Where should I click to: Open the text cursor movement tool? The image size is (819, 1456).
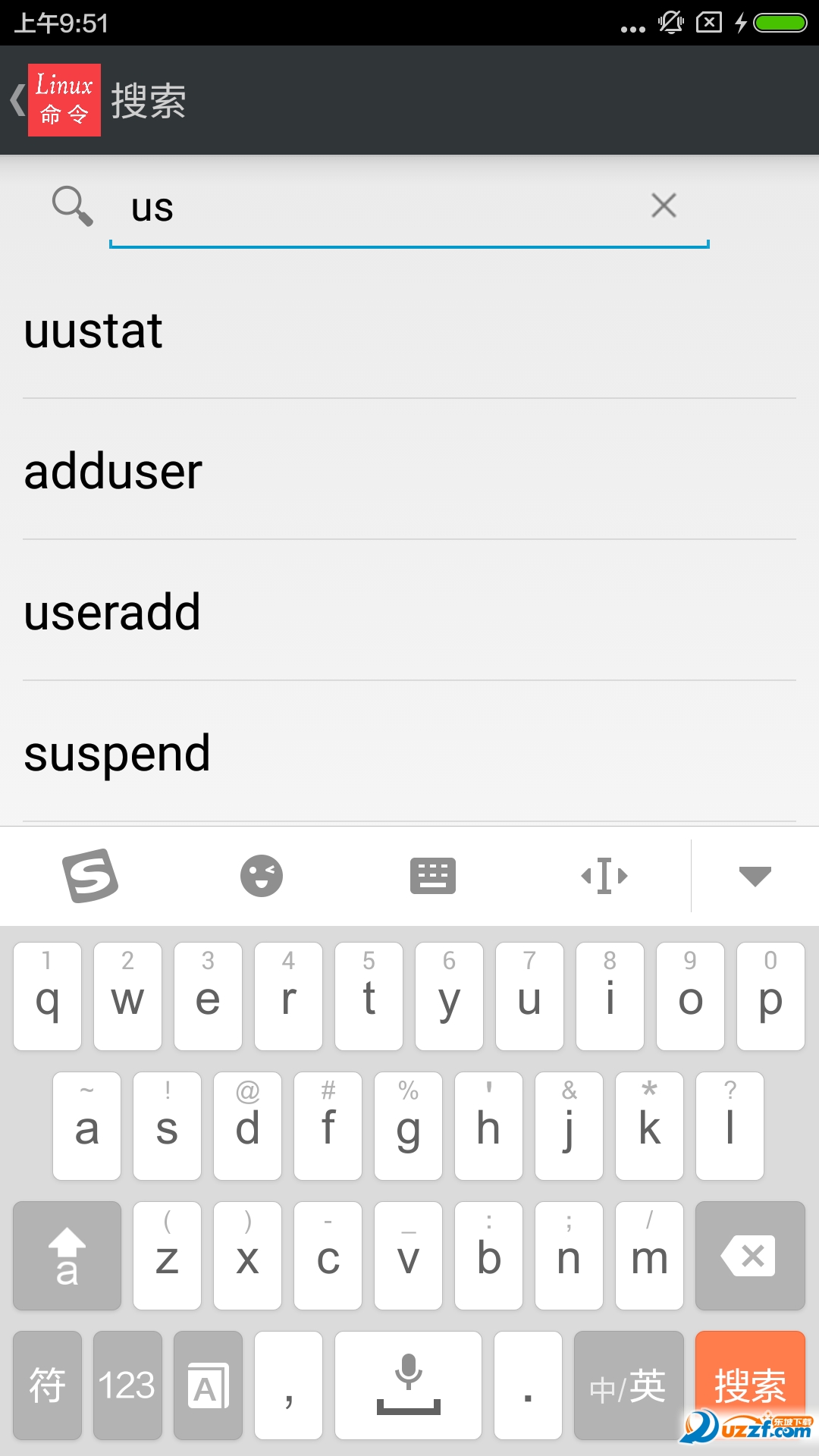[604, 876]
